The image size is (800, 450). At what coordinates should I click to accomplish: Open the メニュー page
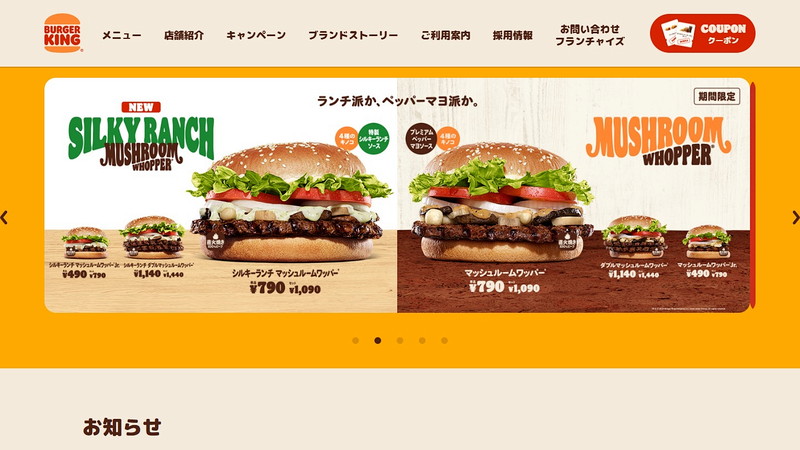click(121, 35)
